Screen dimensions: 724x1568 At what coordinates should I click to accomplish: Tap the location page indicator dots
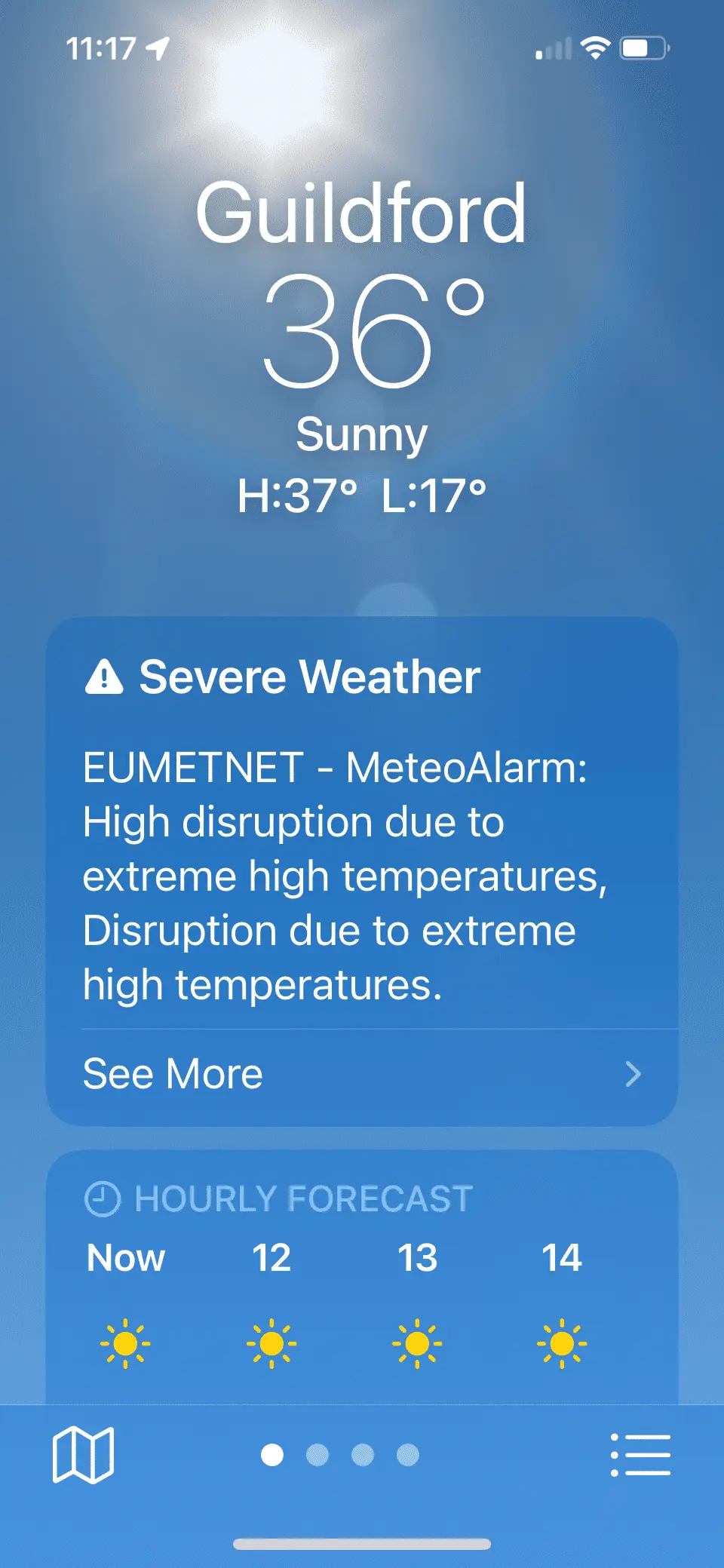340,1455
